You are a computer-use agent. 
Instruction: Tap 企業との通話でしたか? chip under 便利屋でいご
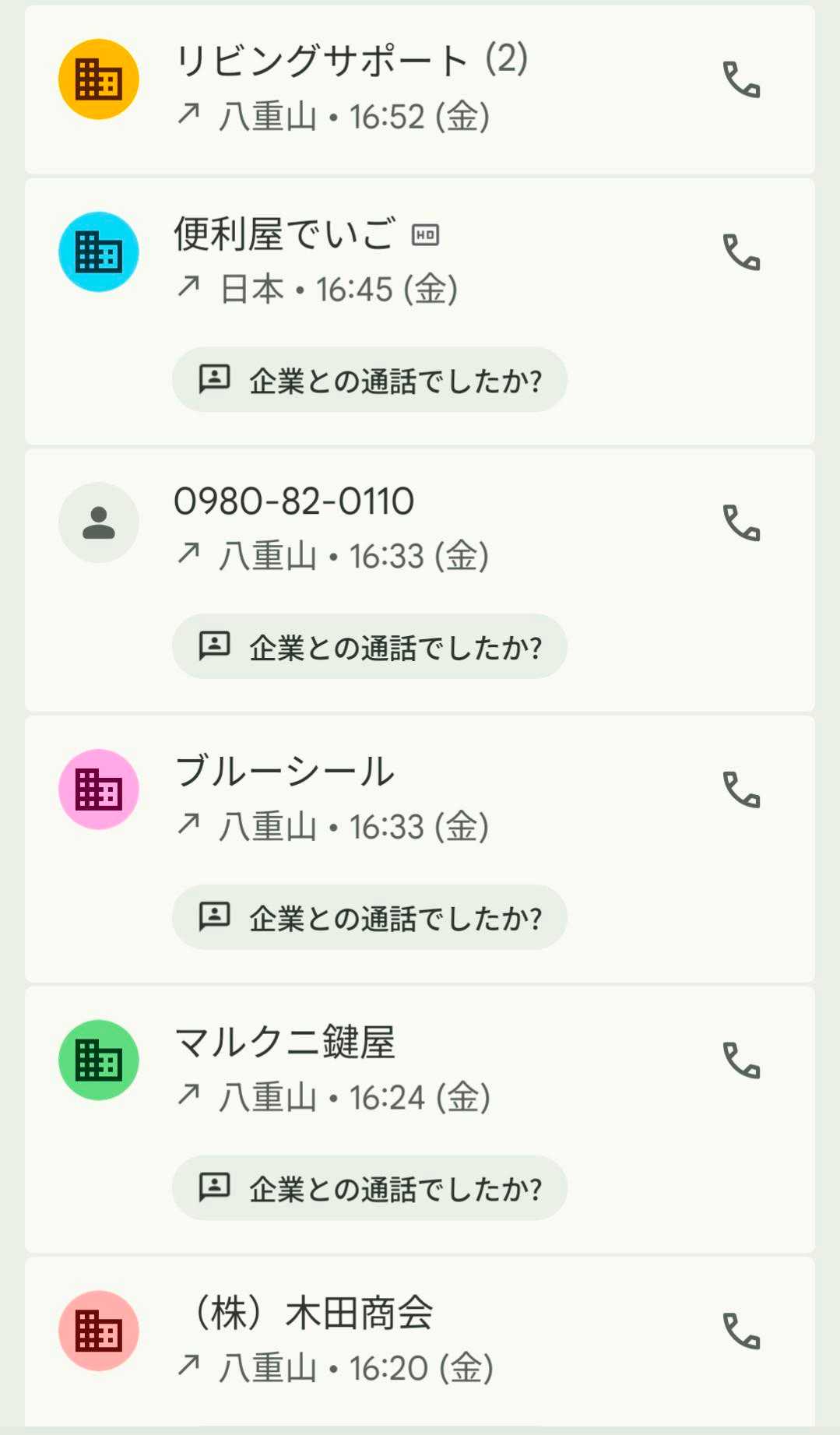pos(370,380)
